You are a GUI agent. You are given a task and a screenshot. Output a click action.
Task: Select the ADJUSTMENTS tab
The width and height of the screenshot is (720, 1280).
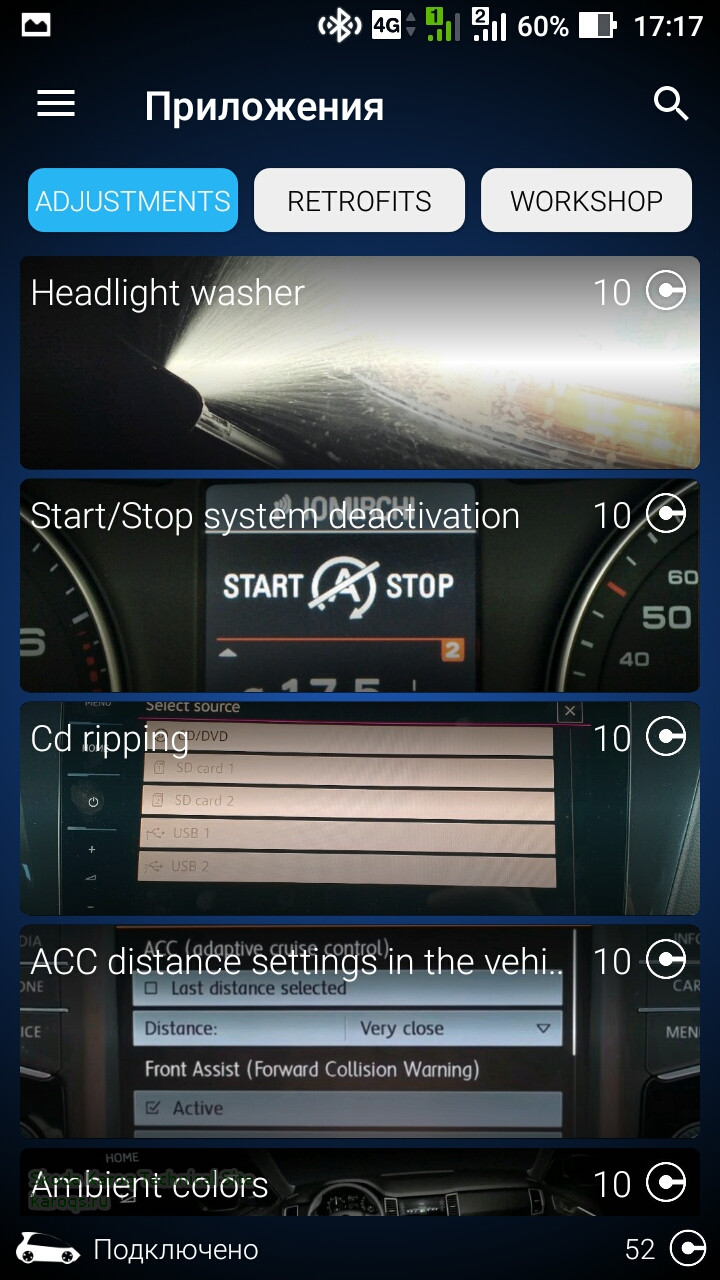point(133,200)
